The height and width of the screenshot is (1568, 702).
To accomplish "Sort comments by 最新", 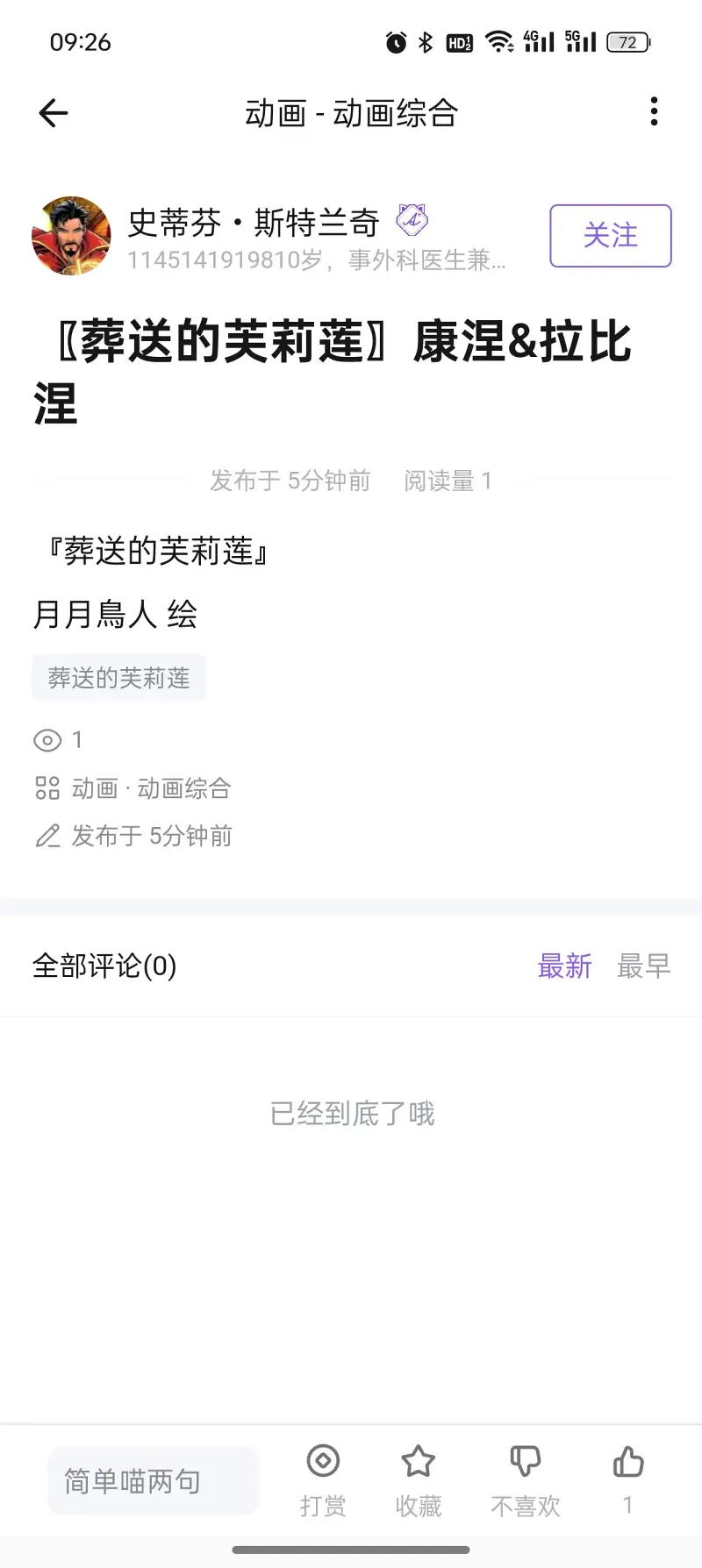I will tap(564, 966).
